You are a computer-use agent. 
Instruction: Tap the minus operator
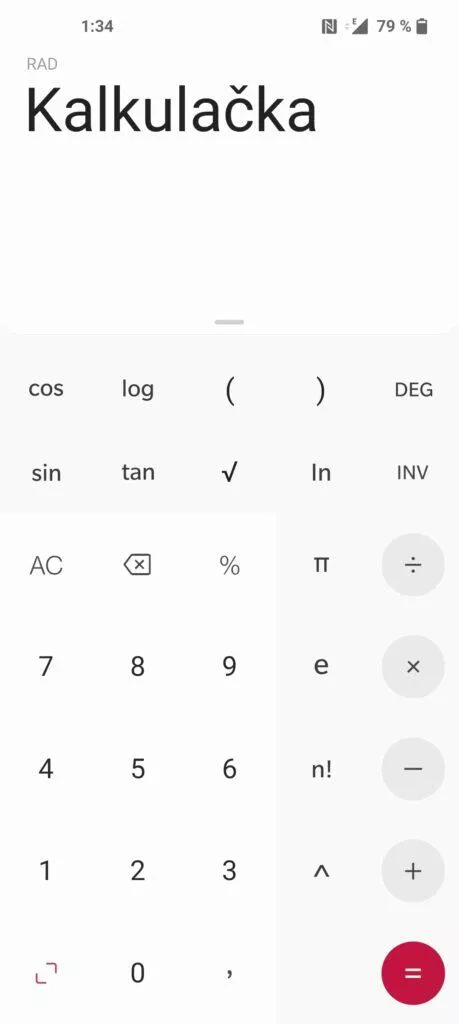[413, 769]
